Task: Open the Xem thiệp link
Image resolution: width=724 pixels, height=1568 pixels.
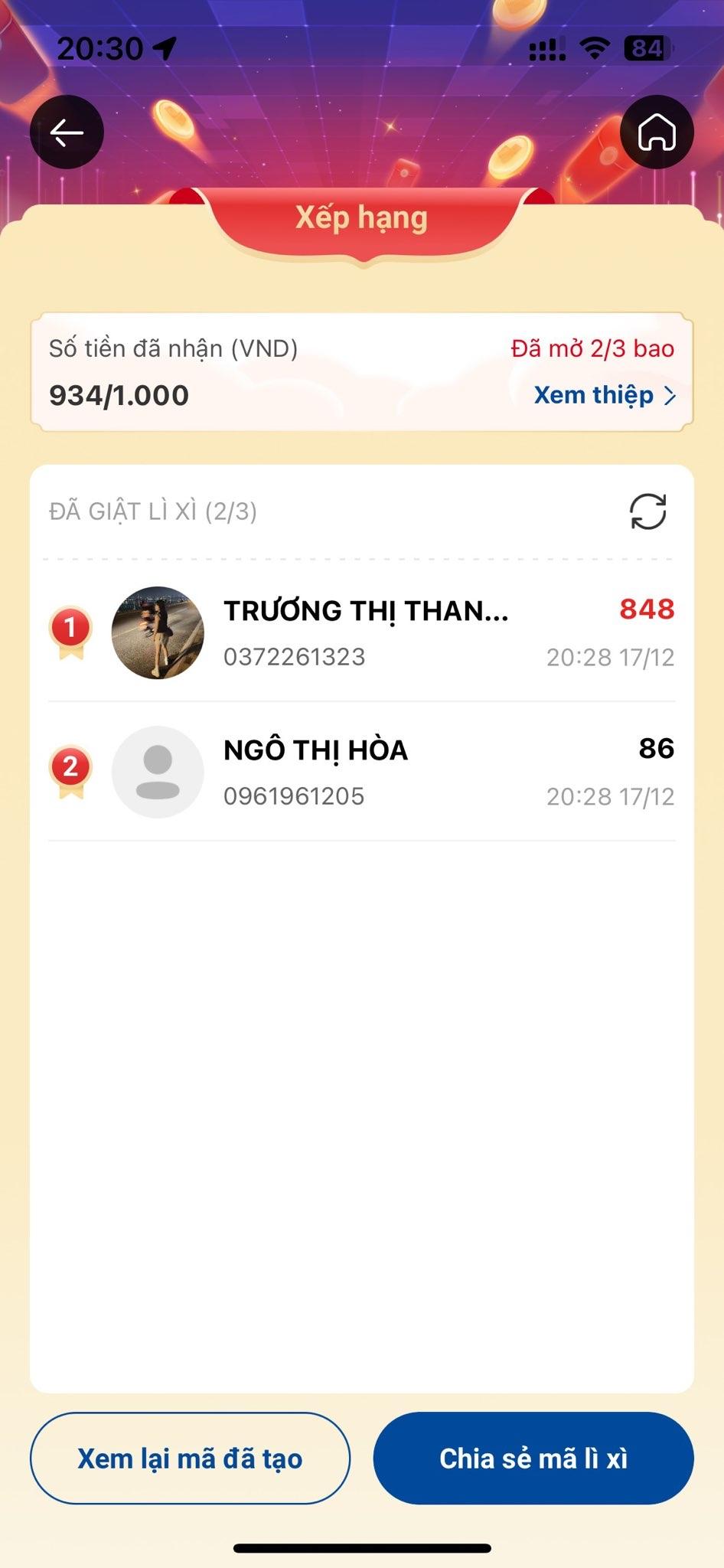Action: pyautogui.click(x=605, y=395)
